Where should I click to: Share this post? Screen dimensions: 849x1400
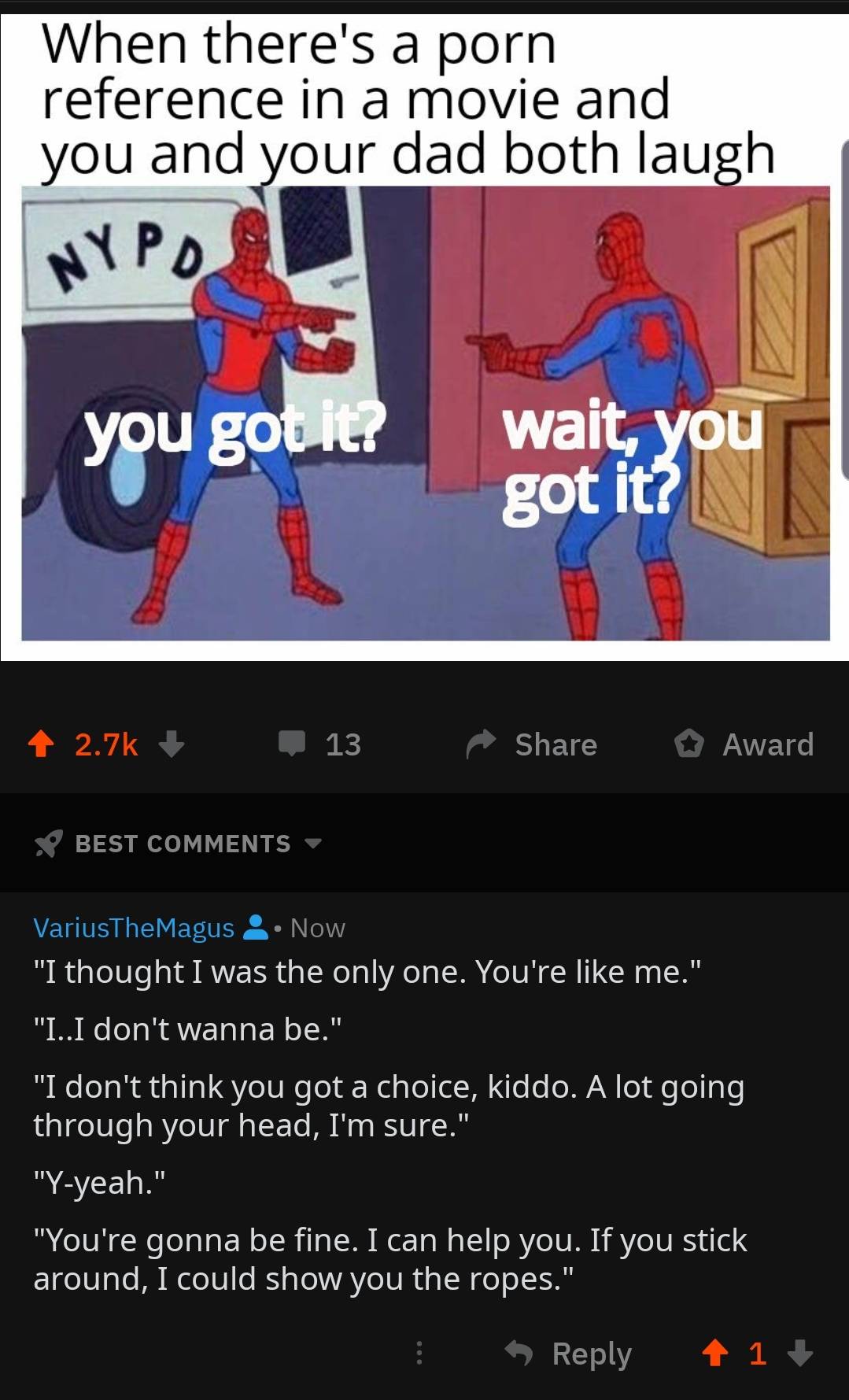coord(532,744)
